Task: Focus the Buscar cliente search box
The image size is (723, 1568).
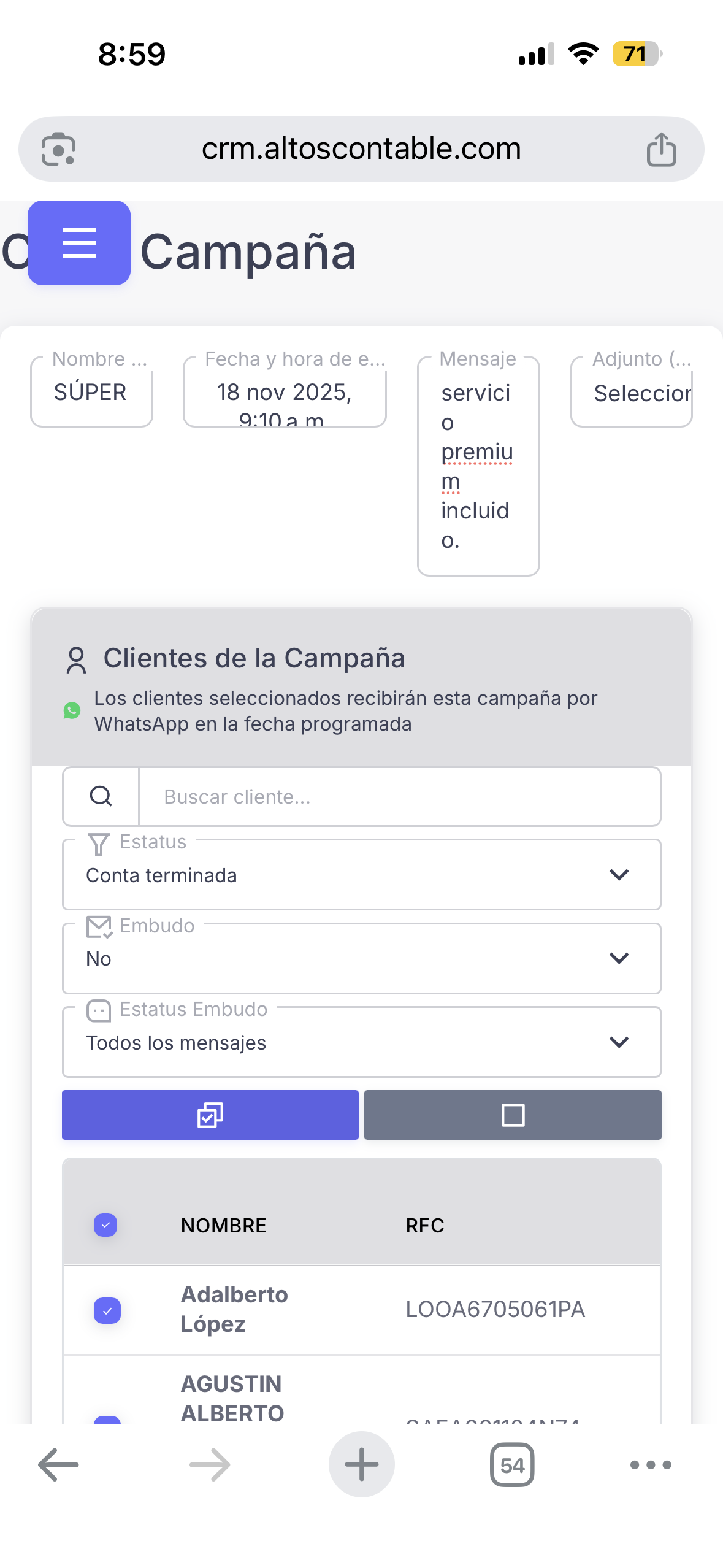Action: click(399, 797)
